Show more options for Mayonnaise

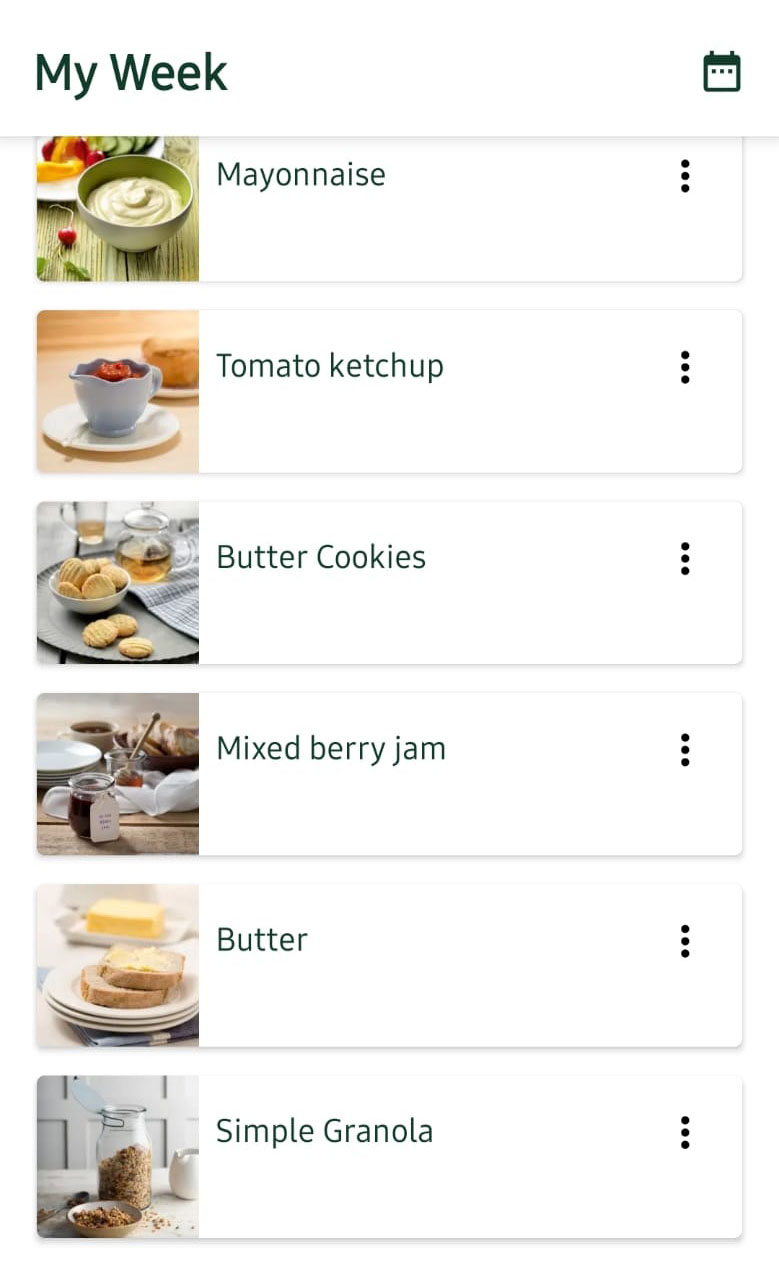coord(685,176)
